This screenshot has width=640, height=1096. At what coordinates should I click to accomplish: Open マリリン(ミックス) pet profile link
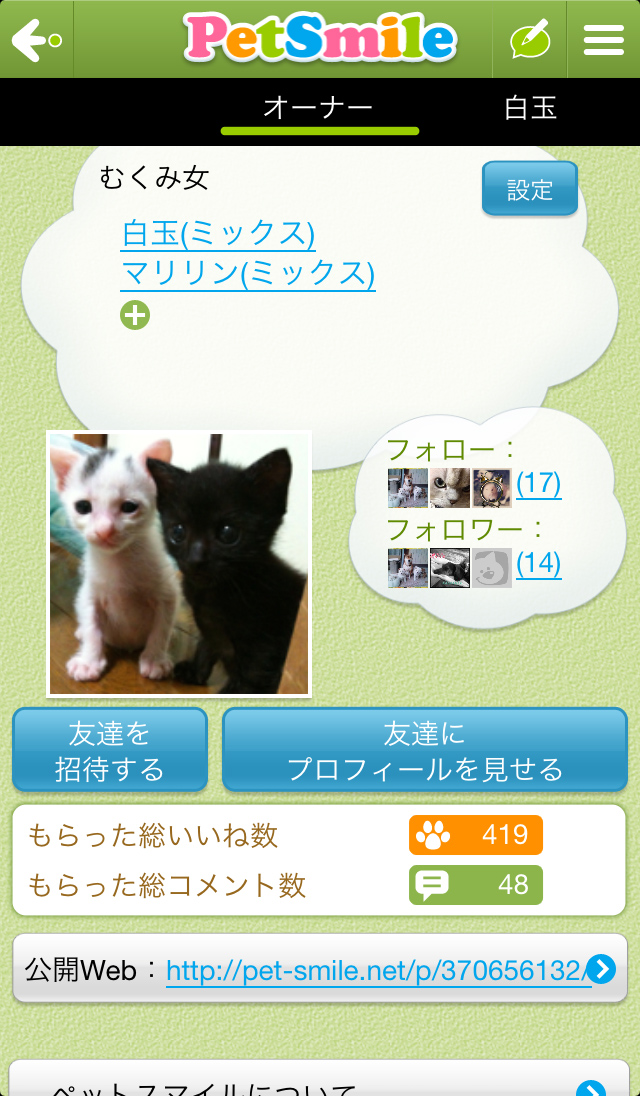pyautogui.click(x=248, y=273)
